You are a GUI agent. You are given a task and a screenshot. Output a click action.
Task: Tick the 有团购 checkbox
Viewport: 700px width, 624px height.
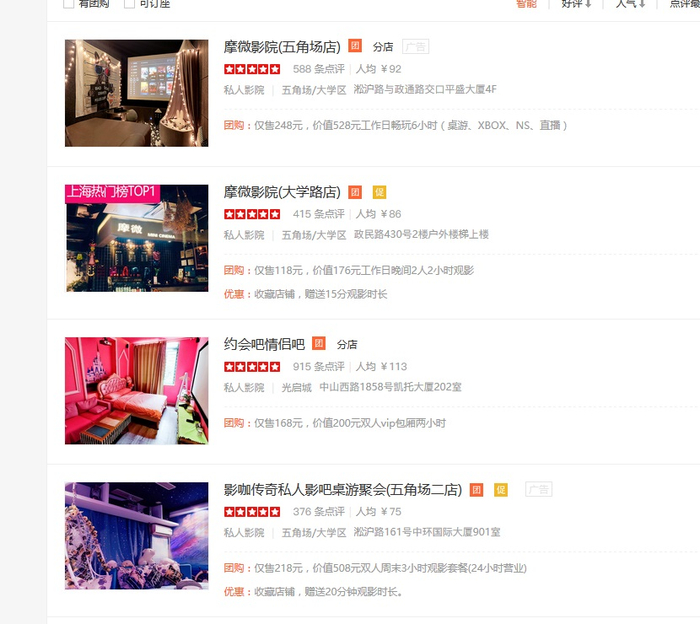point(68,4)
